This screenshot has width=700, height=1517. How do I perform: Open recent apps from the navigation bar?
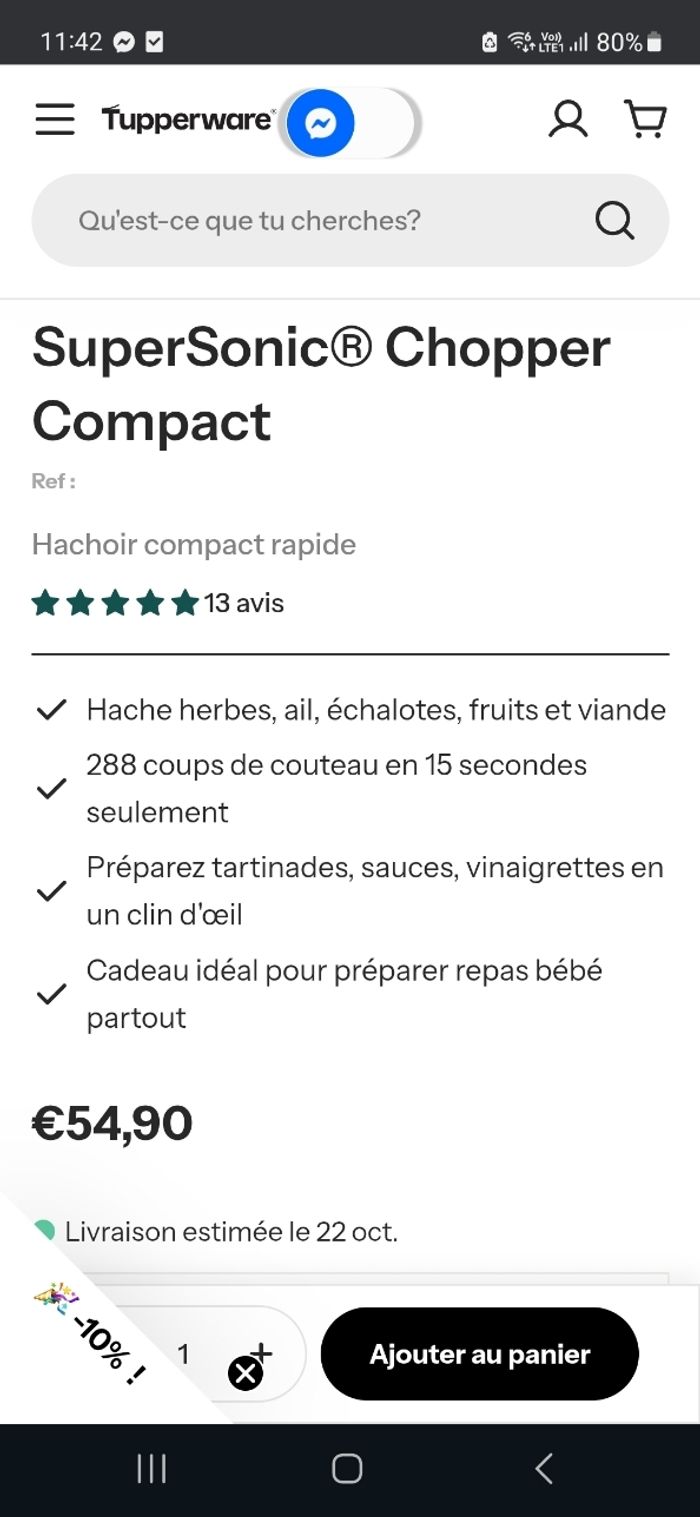pos(151,1468)
